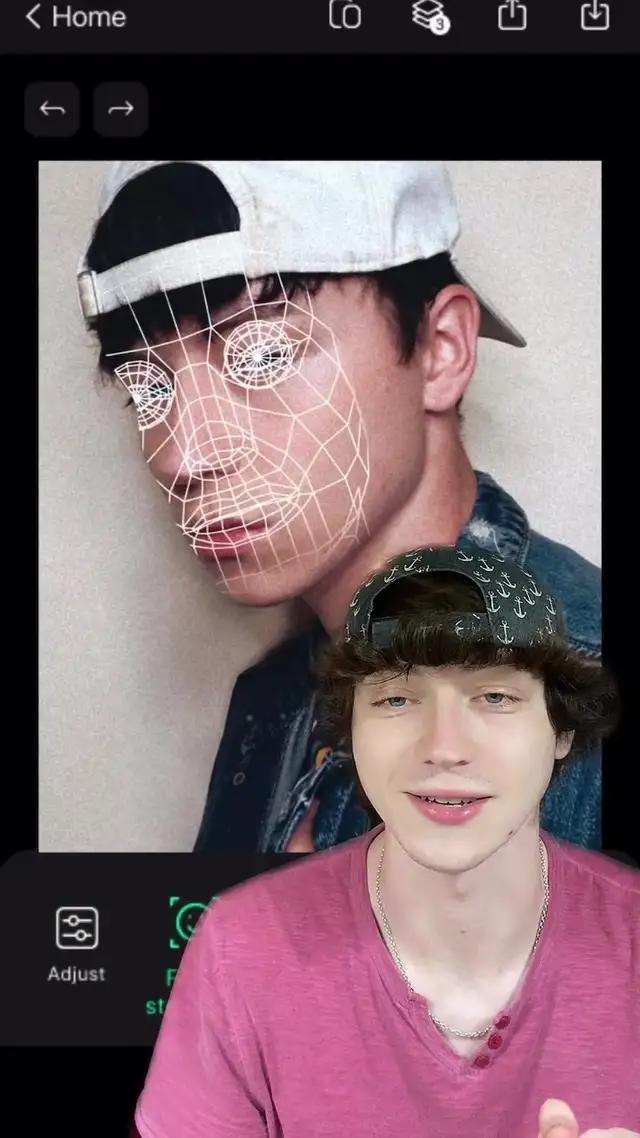
Task: Tap the copy/duplicate icon in the top bar
Action: [345, 15]
